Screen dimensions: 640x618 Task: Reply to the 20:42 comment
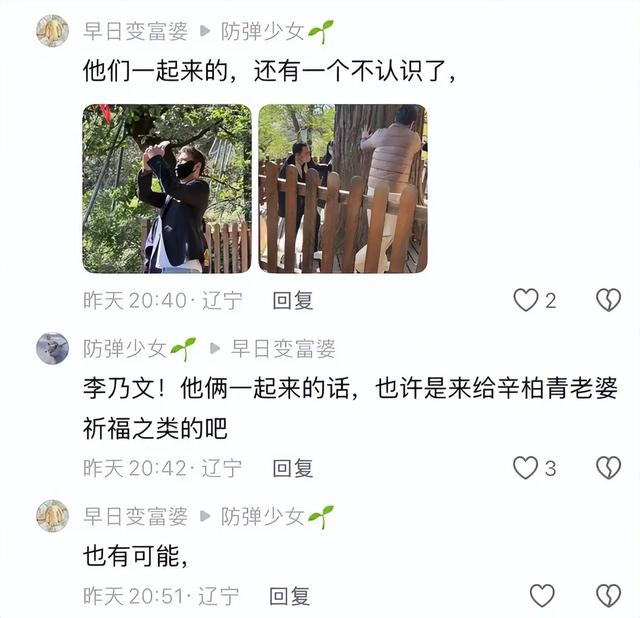pyautogui.click(x=293, y=468)
